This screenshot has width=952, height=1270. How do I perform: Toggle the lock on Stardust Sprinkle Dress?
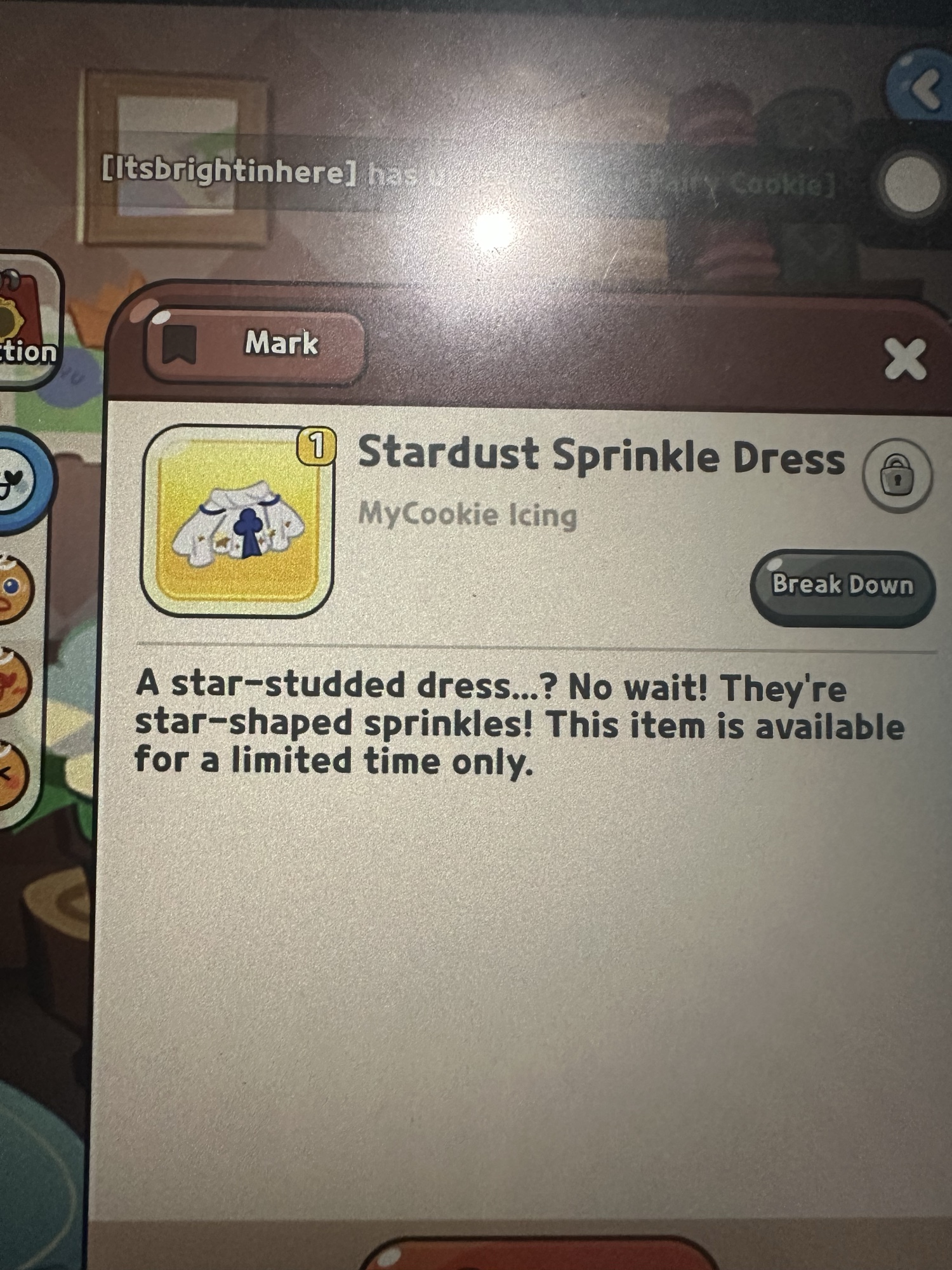point(897,476)
